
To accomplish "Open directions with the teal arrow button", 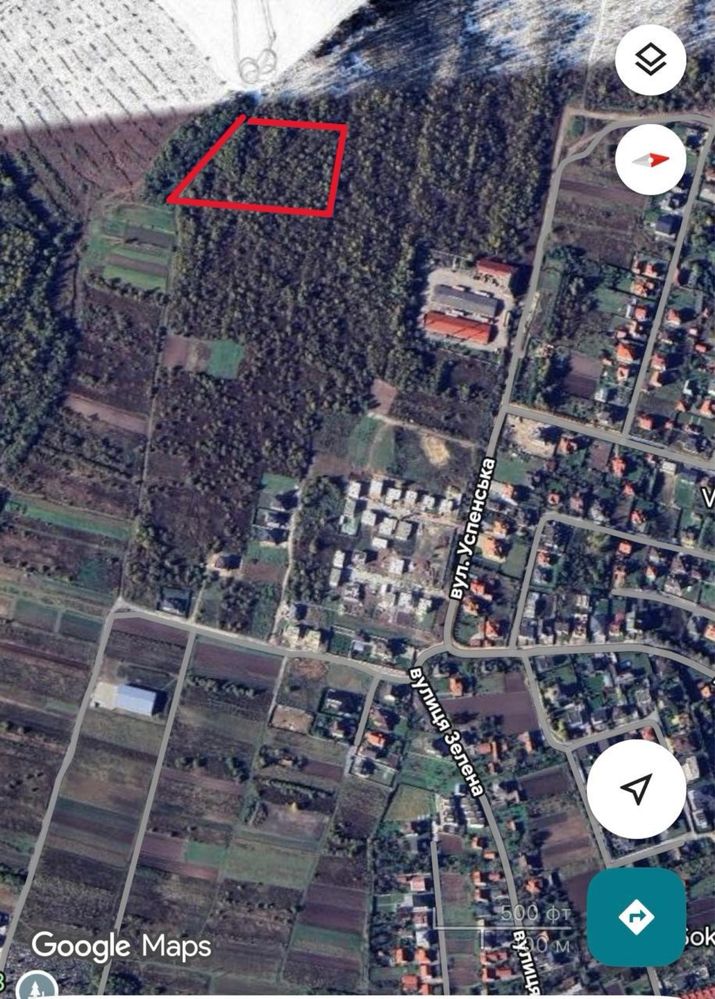I will point(636,916).
